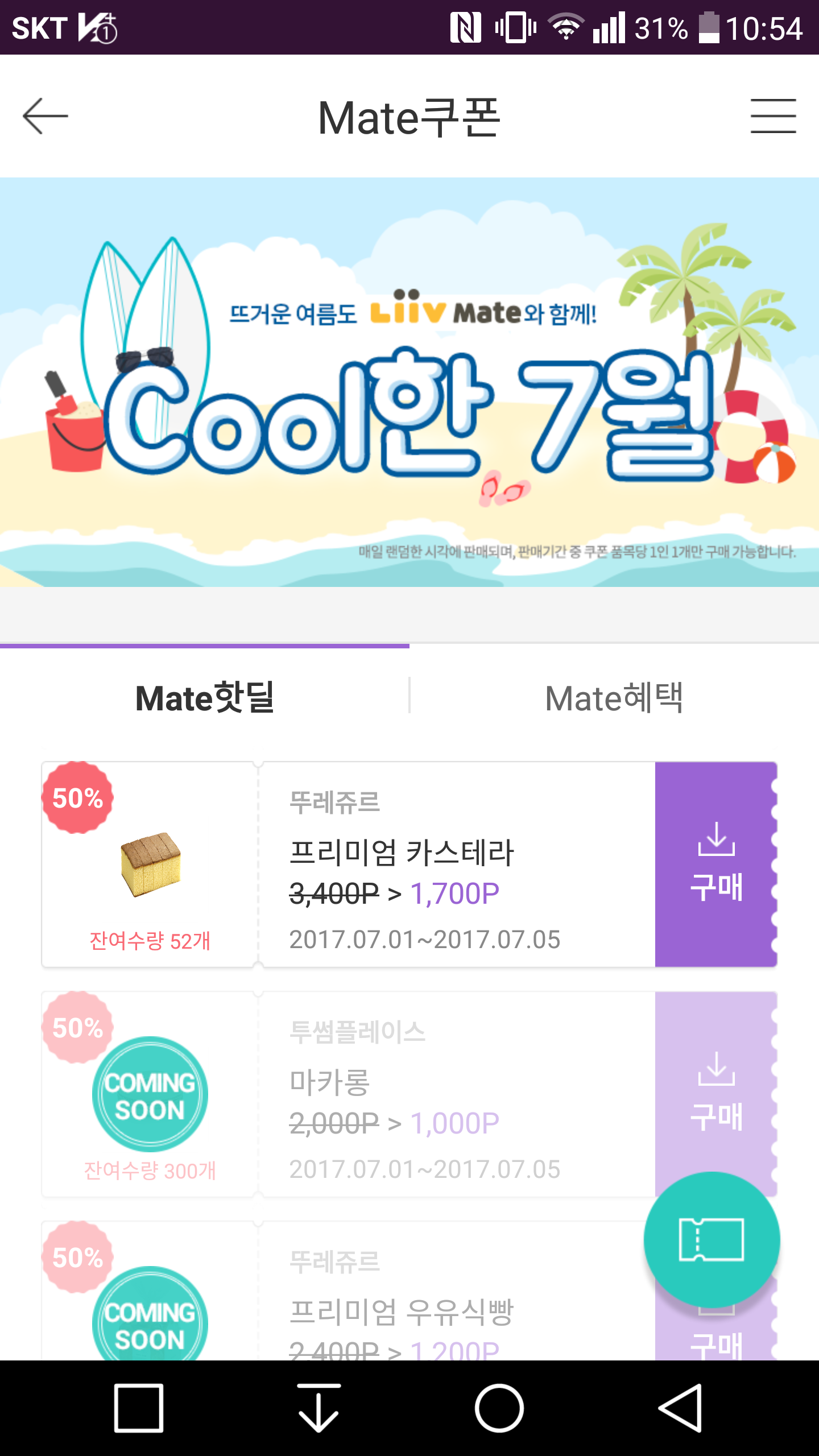Buy the 프리미엄 카스테라 coupon
This screenshot has height=1456, width=819.
click(715, 864)
